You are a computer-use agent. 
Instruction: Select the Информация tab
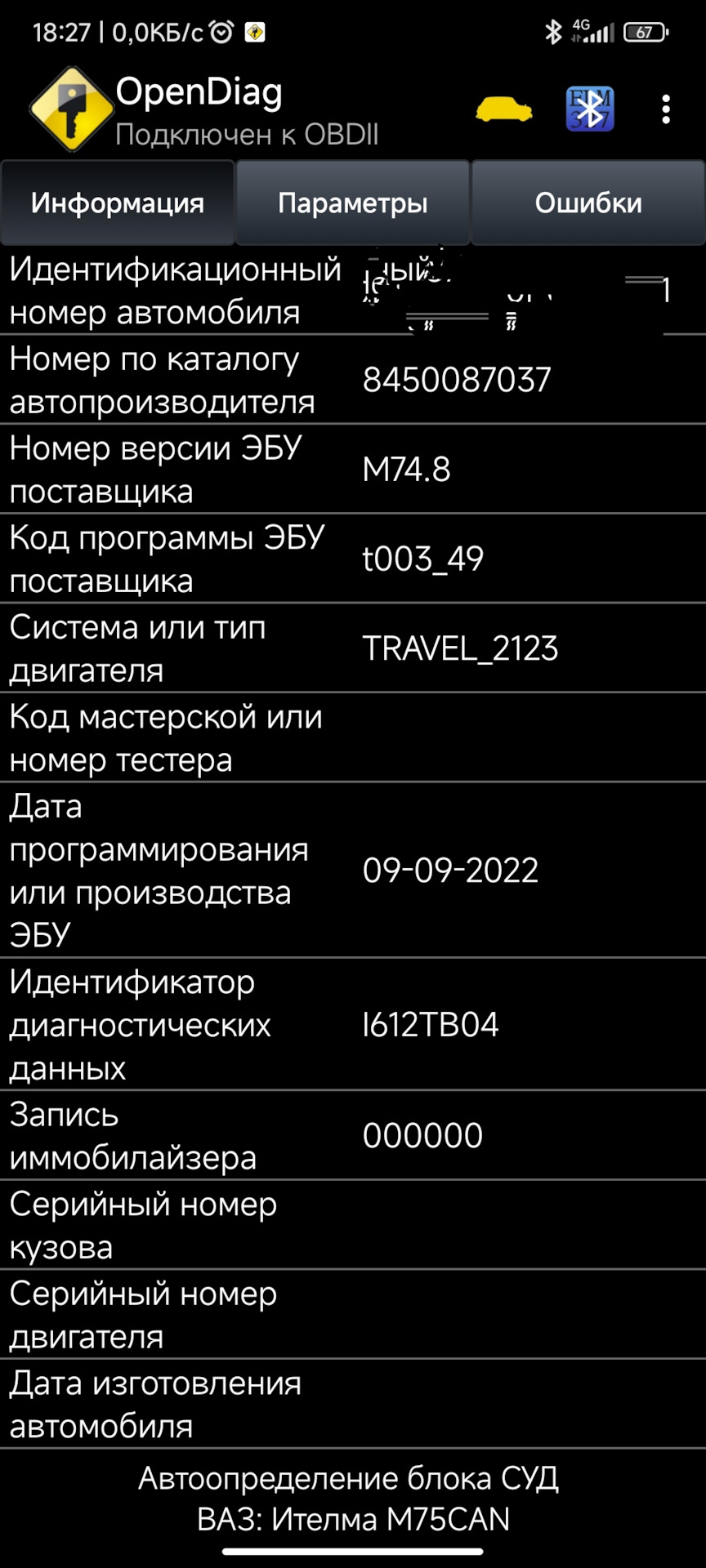click(x=118, y=203)
